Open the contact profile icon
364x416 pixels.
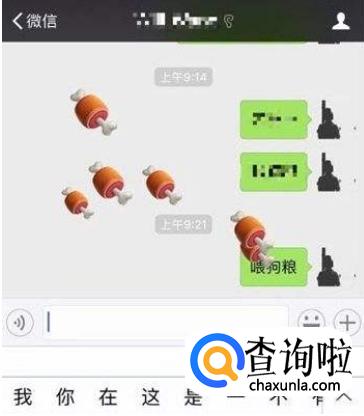[x=341, y=21]
